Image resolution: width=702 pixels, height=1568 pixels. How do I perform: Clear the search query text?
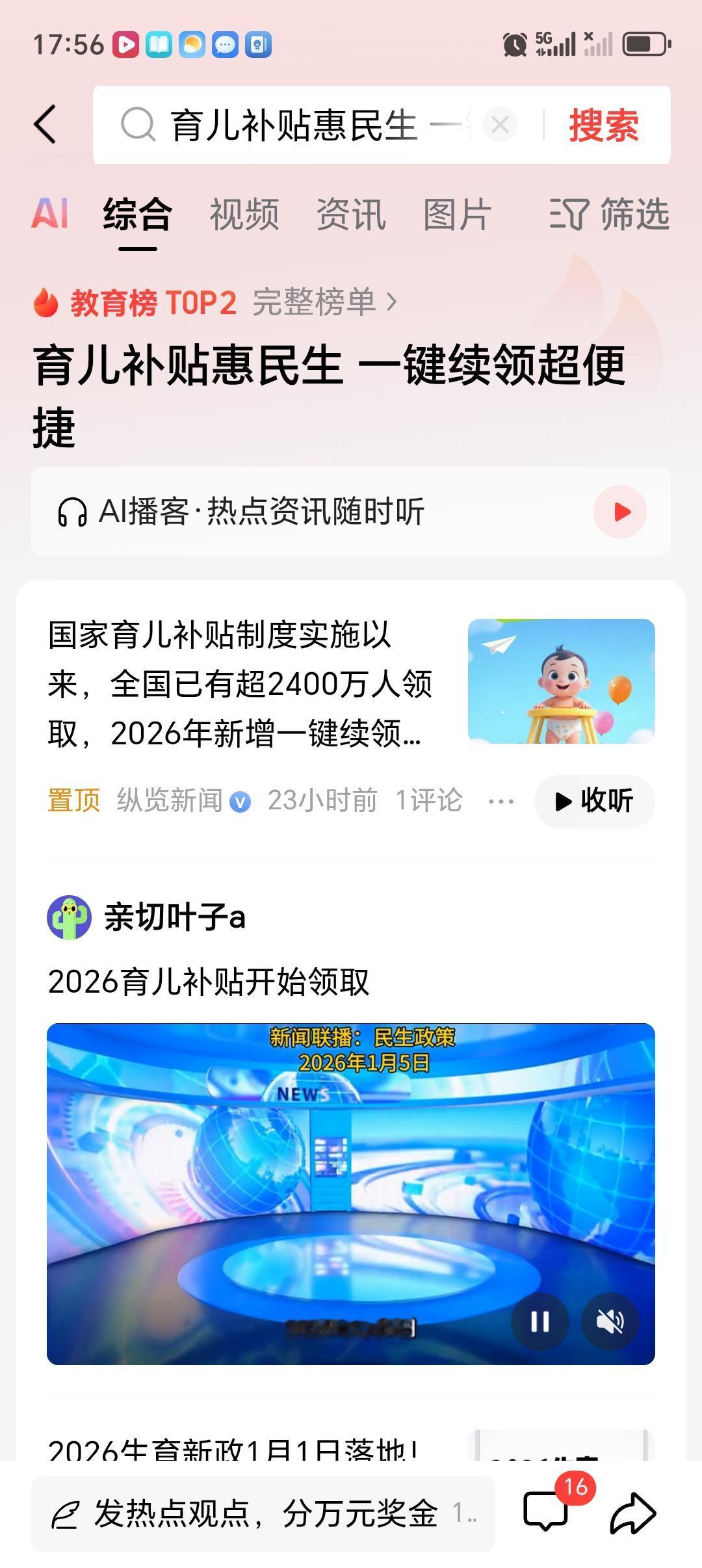500,124
